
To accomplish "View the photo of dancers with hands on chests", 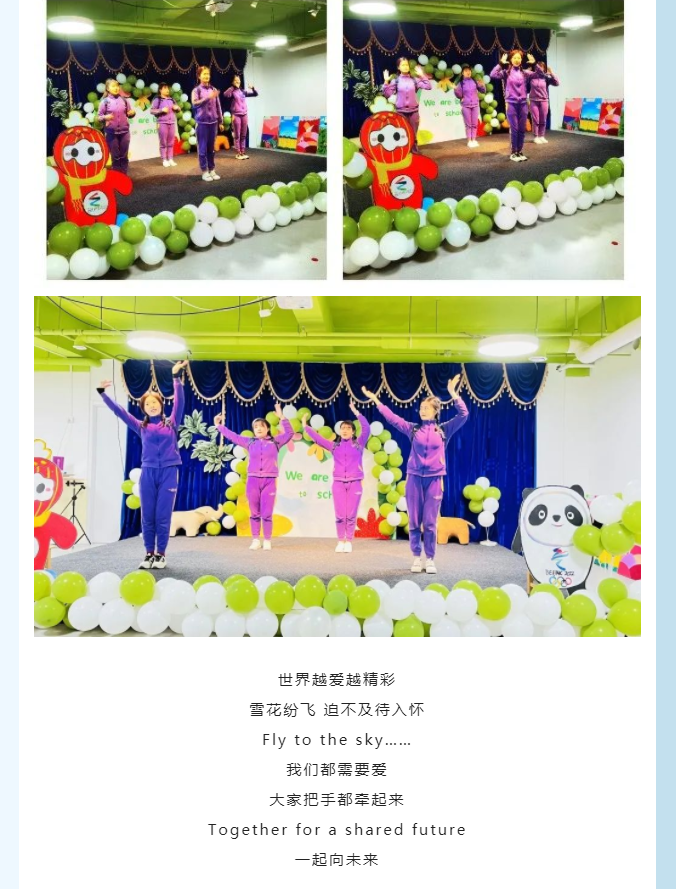I will pos(186,140).
